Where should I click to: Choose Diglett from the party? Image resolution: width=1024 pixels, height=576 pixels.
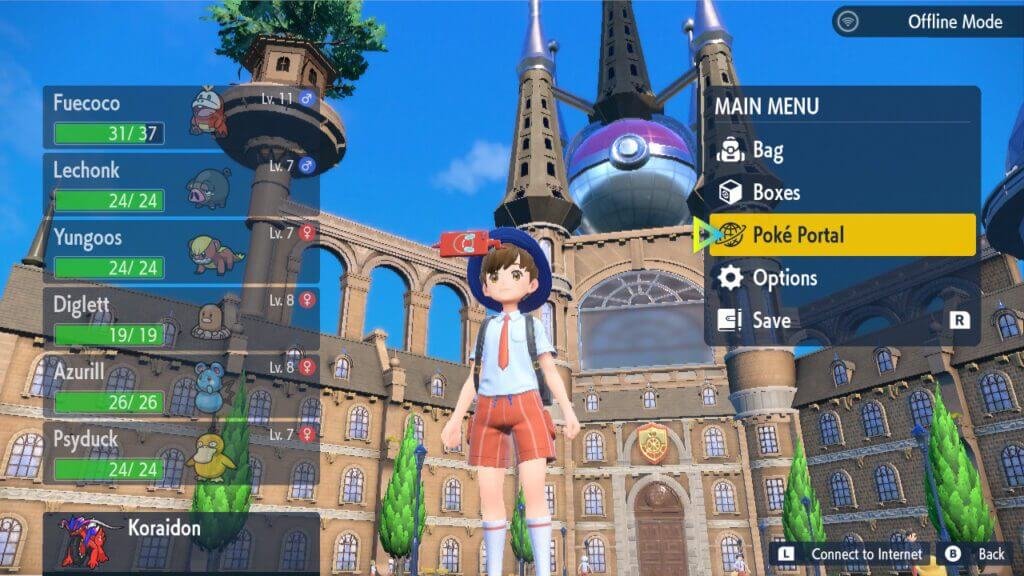pyautogui.click(x=180, y=317)
